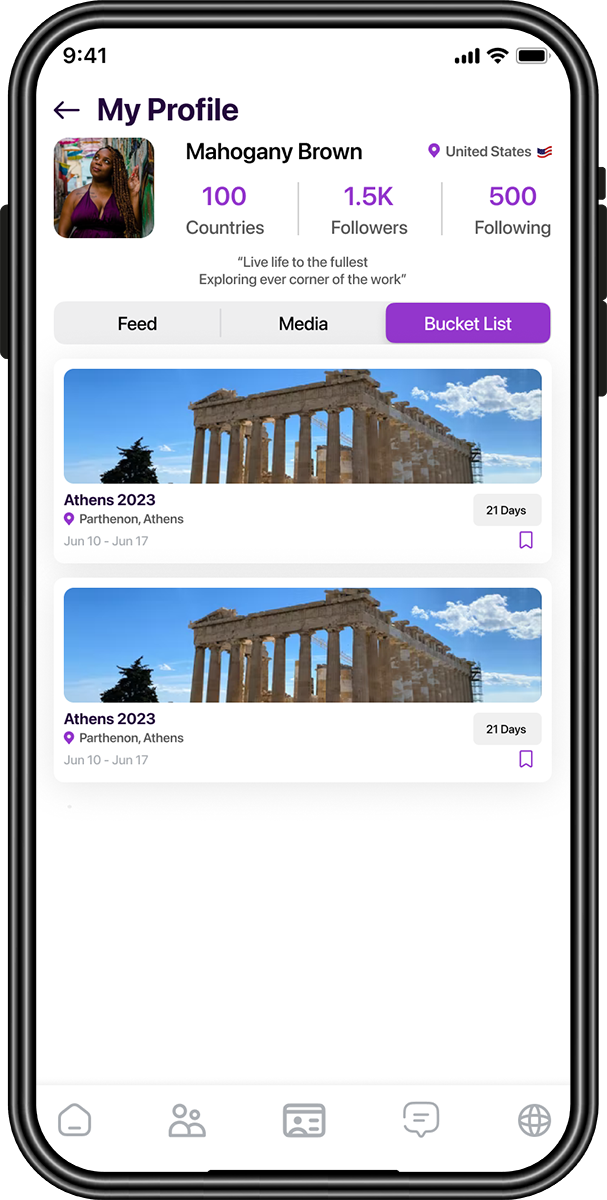
Task: Open Mahogany Brown's profile photo
Action: (x=104, y=188)
